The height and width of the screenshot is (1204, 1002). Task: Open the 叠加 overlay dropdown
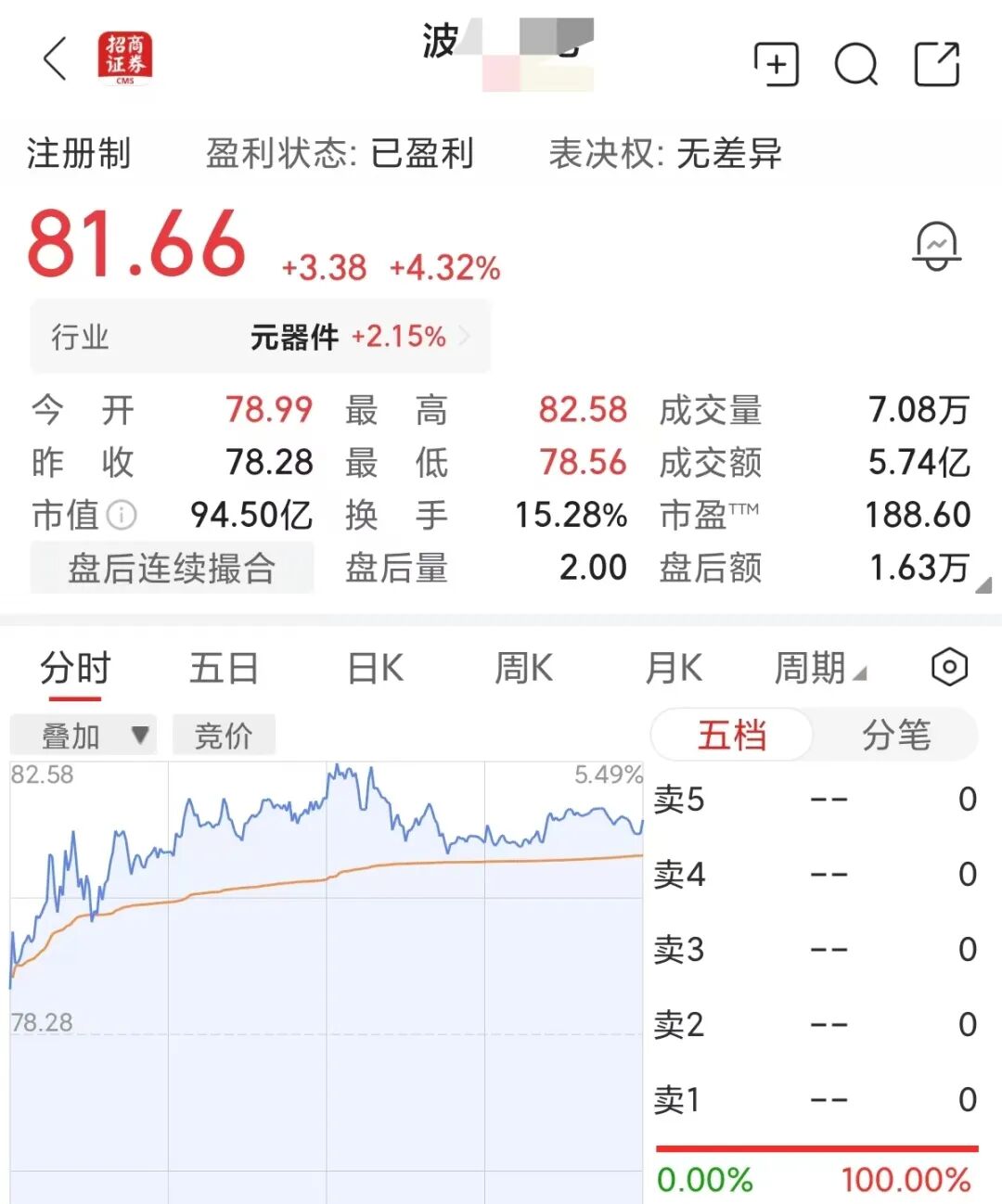[x=83, y=736]
